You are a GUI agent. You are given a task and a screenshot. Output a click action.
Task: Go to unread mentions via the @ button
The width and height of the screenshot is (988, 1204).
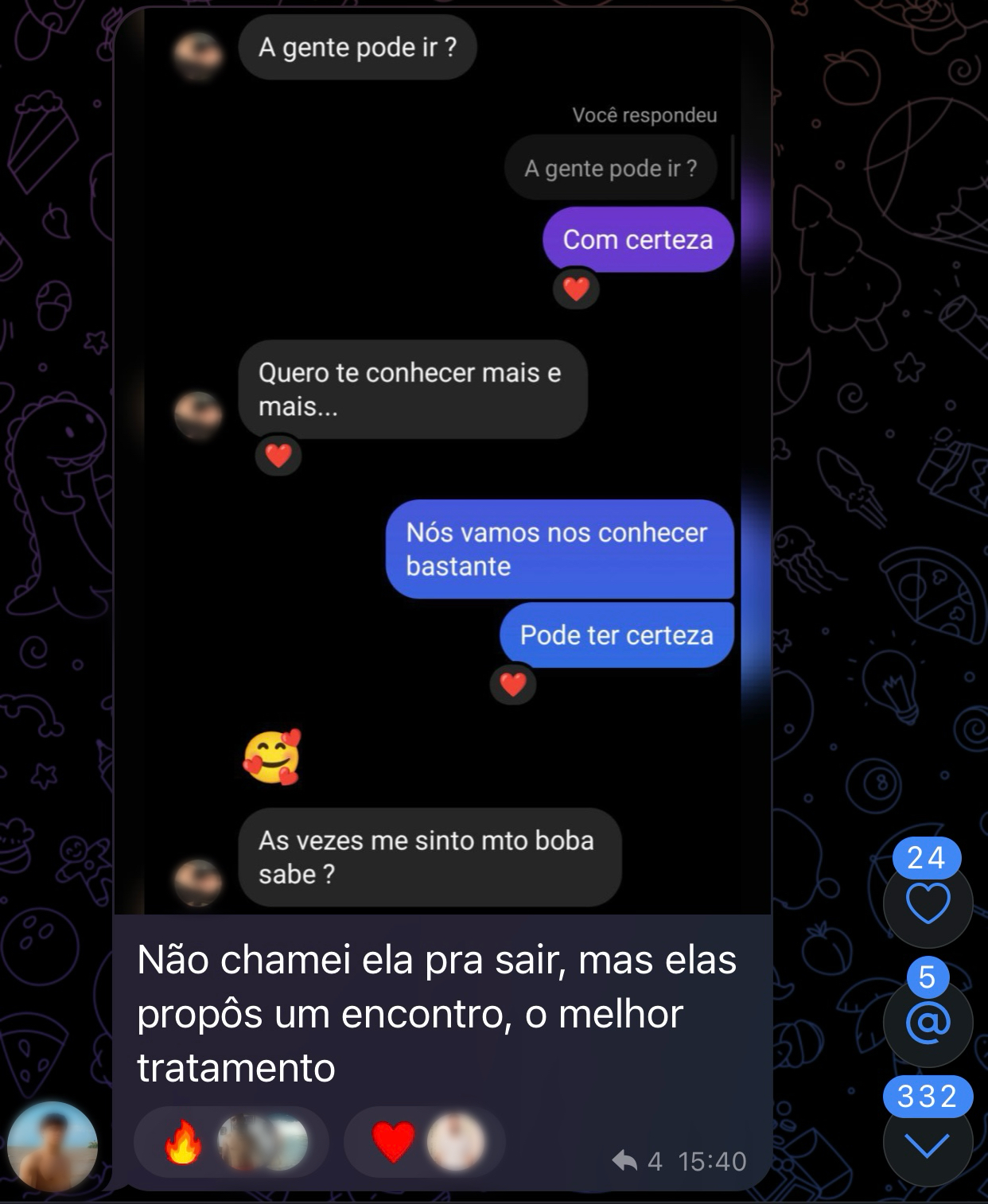(x=928, y=1023)
